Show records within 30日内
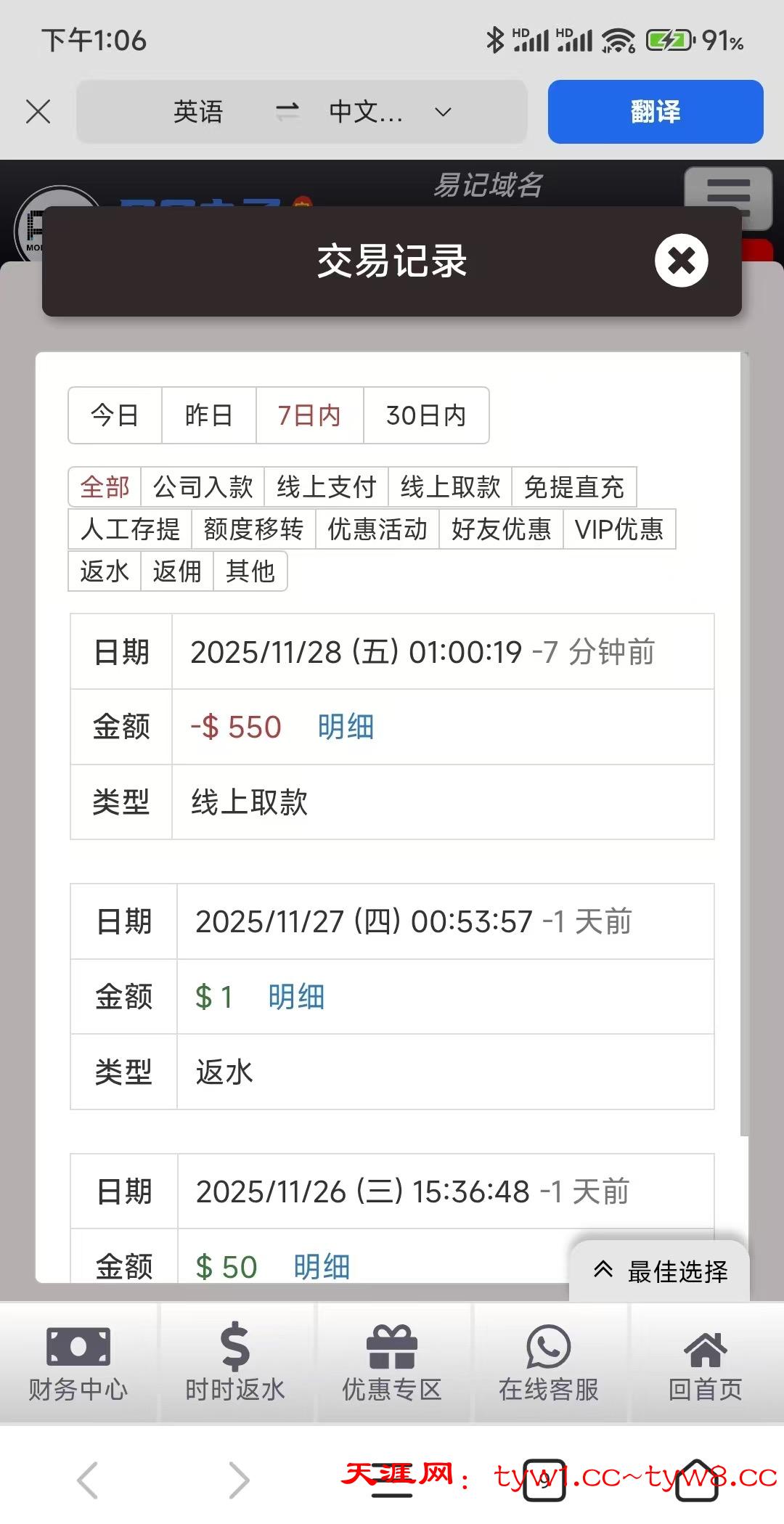The height and width of the screenshot is (1524, 784). point(426,415)
